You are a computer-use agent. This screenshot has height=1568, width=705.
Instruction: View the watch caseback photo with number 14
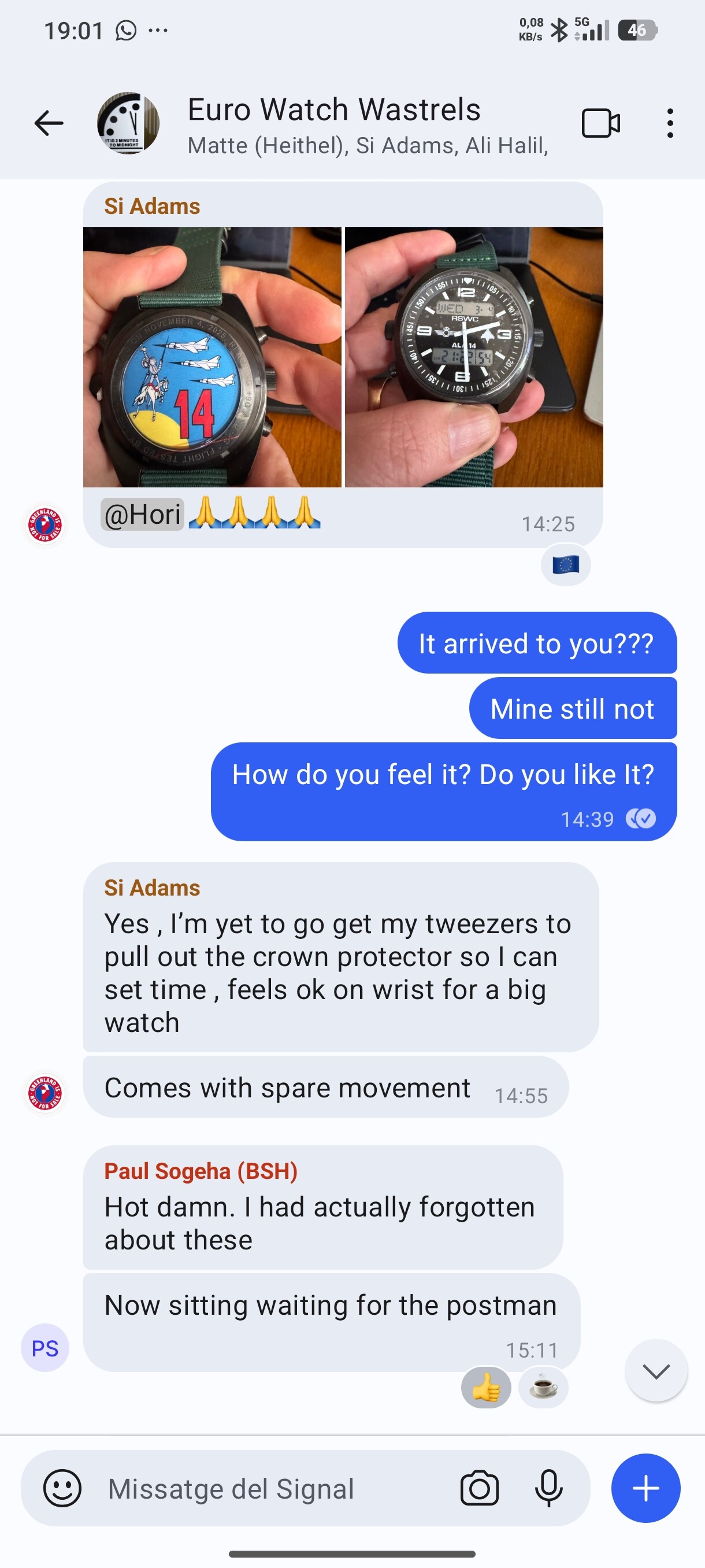click(212, 357)
